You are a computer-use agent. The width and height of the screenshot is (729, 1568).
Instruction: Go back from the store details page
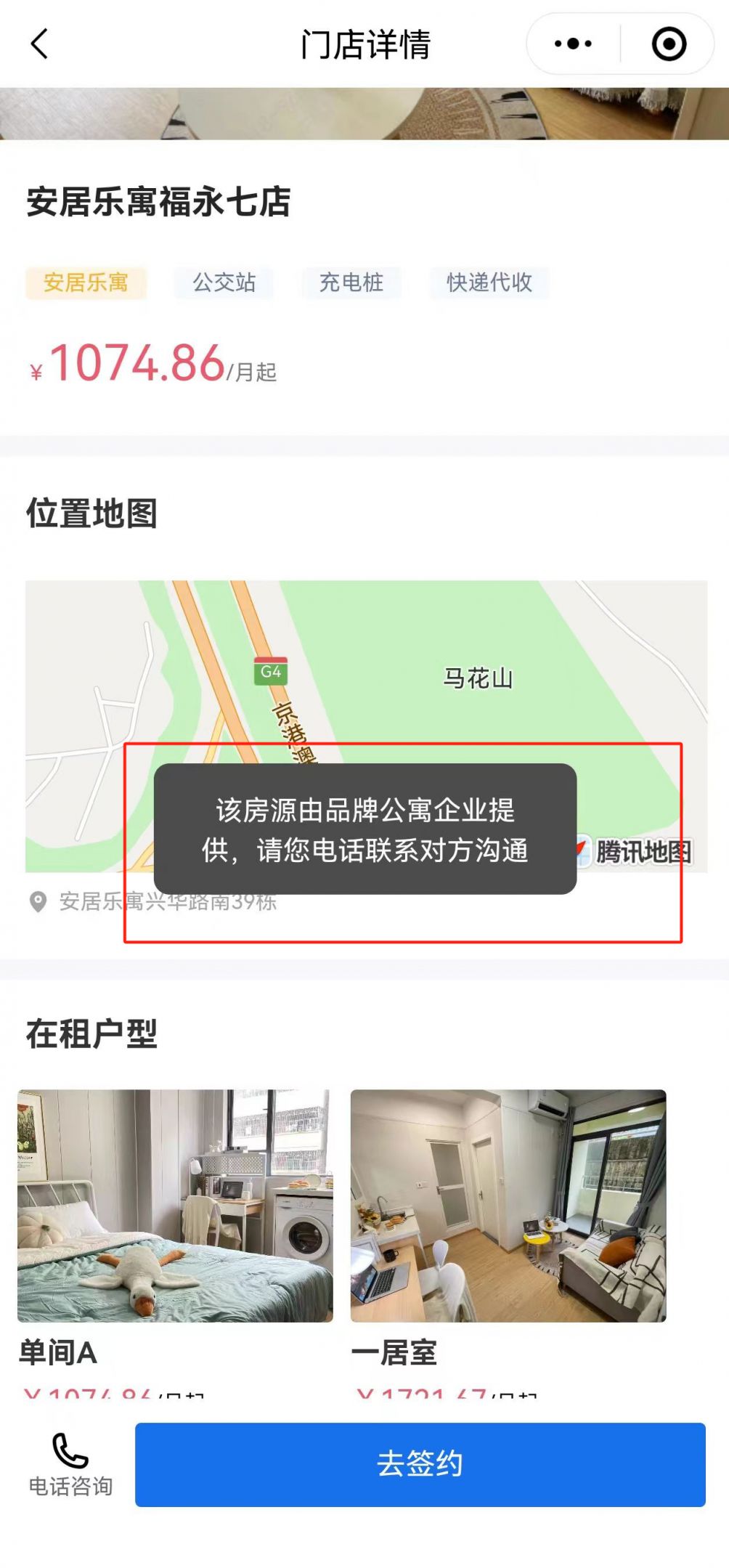pos(40,44)
